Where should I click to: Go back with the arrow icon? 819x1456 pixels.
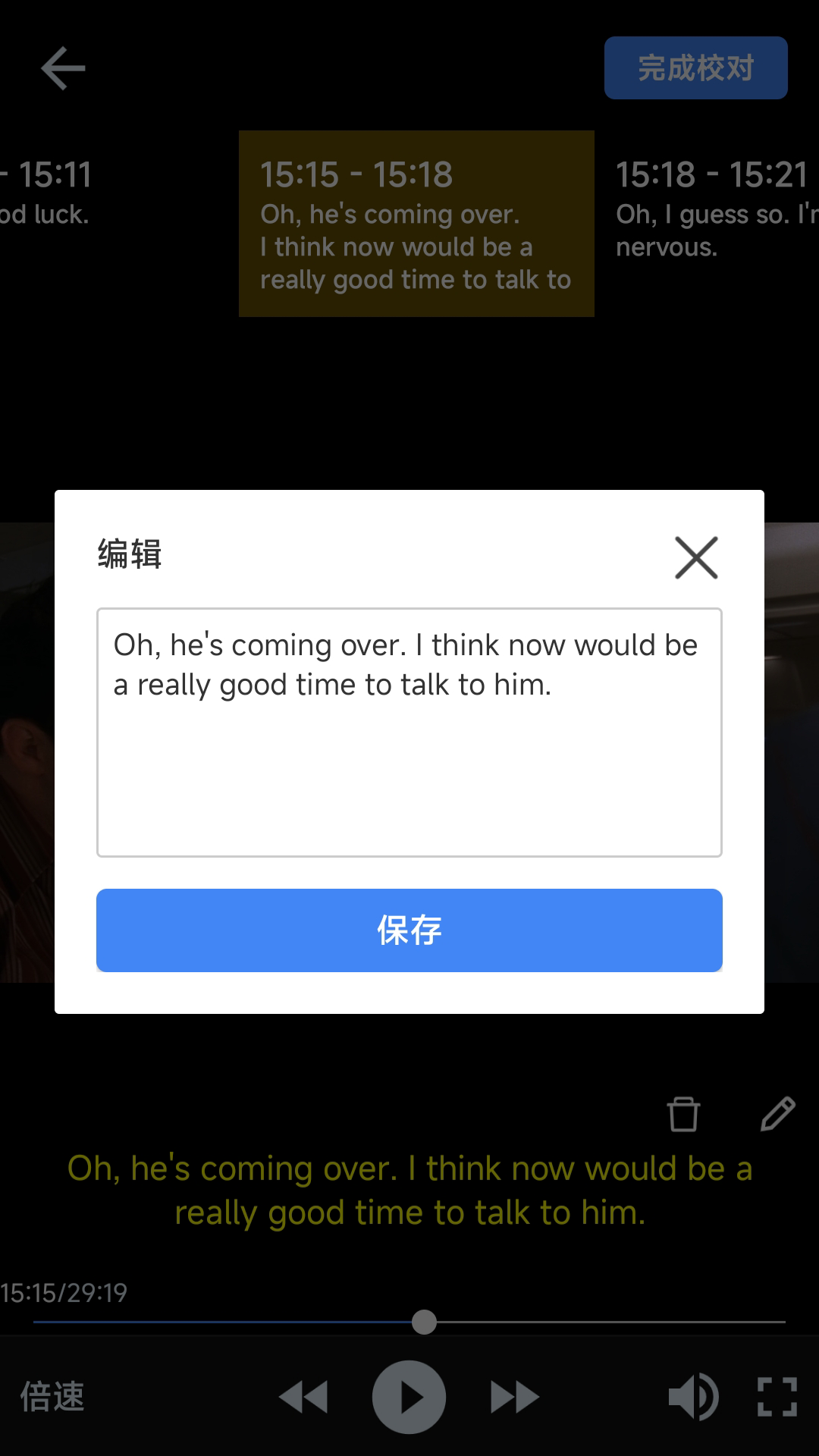tap(63, 68)
